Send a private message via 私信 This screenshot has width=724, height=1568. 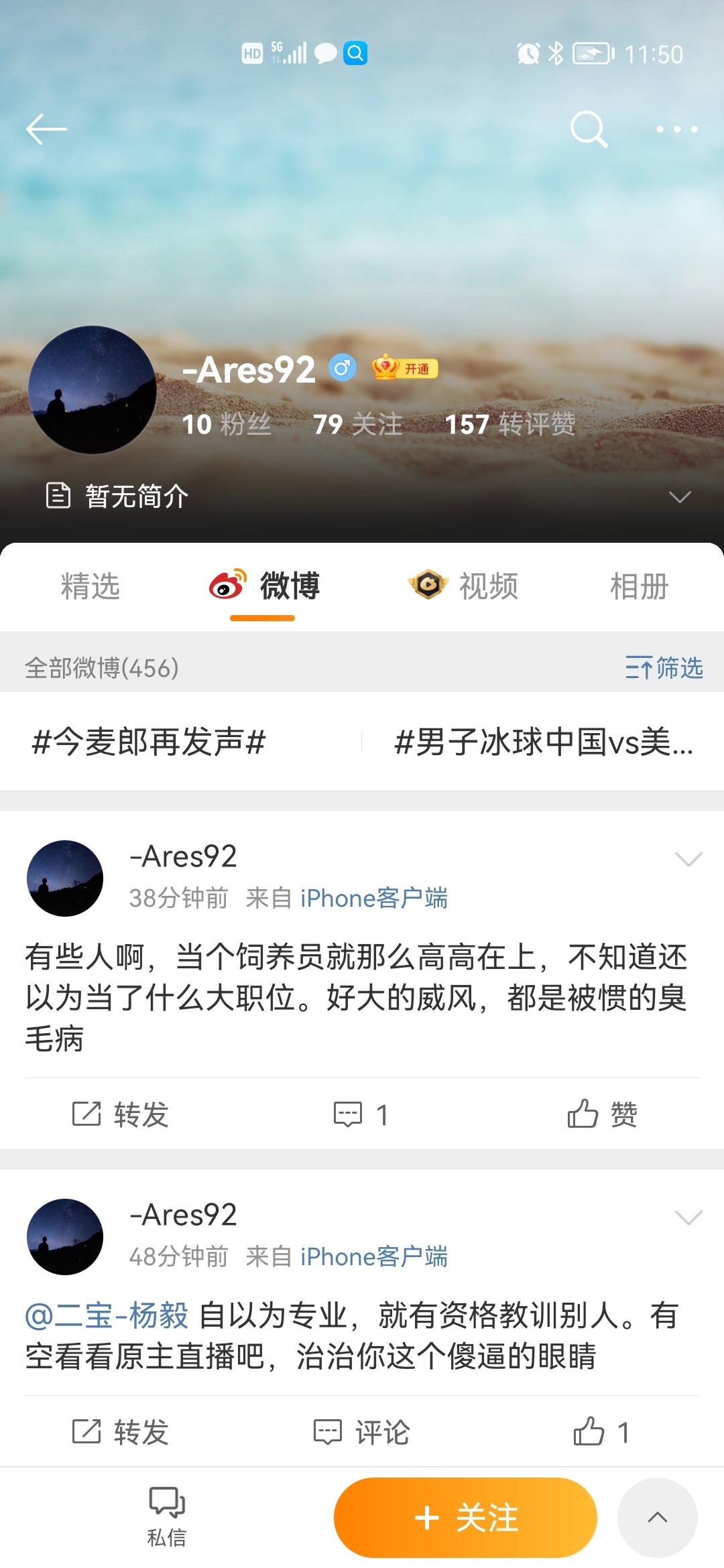pos(166,1518)
